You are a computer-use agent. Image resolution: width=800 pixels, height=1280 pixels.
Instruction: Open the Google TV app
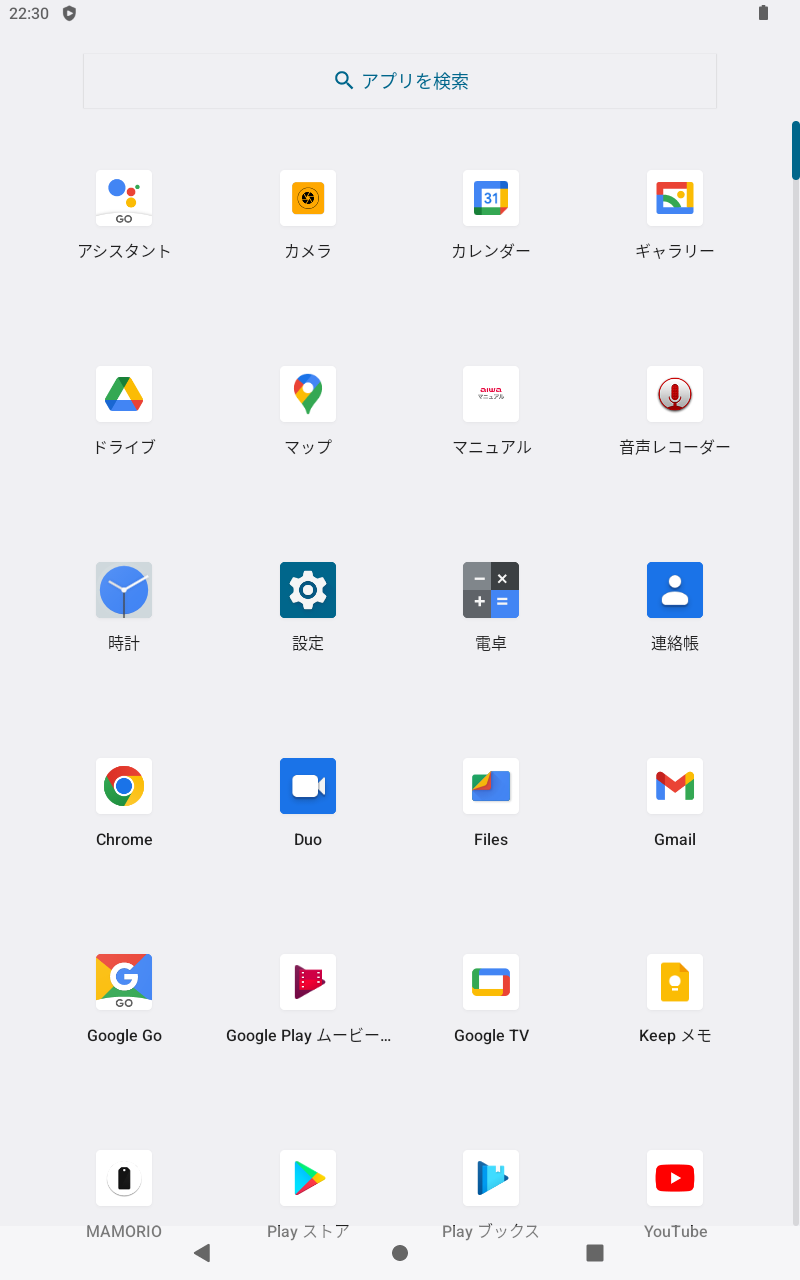pos(491,982)
